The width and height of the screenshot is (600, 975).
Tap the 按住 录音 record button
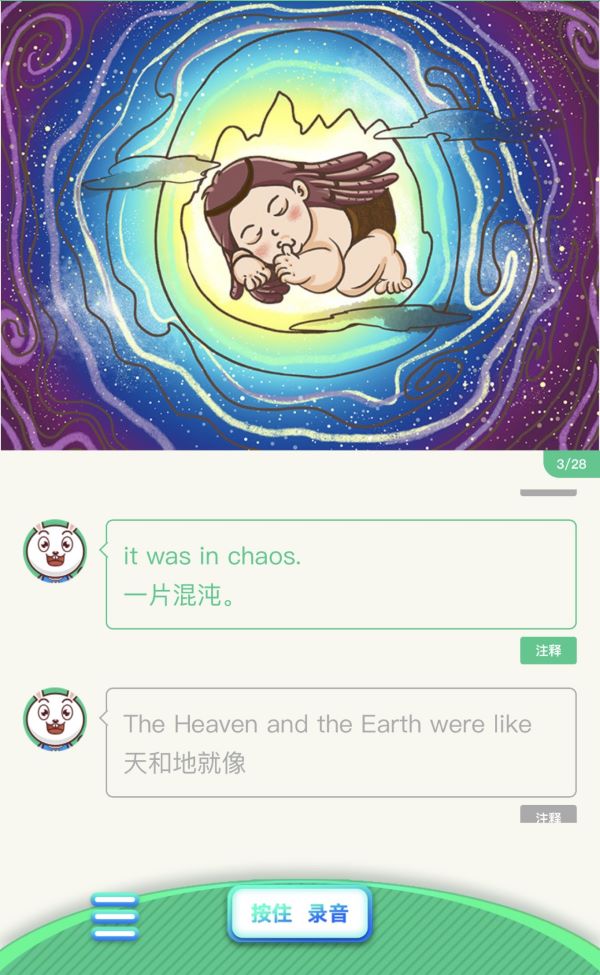coord(300,913)
